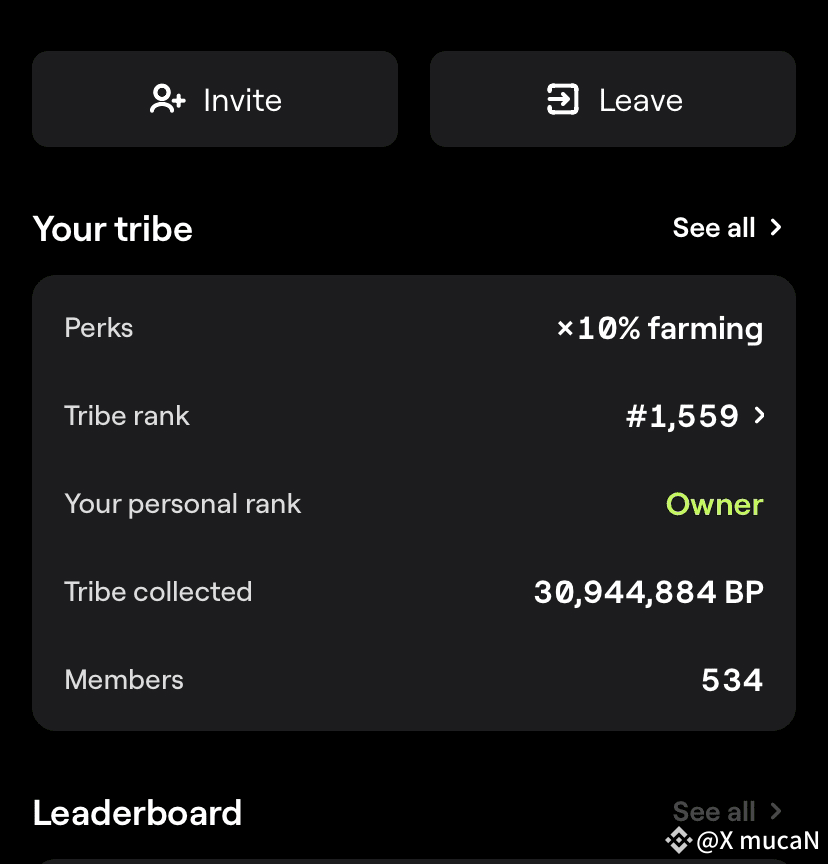Select the Perks row label

tap(98, 328)
